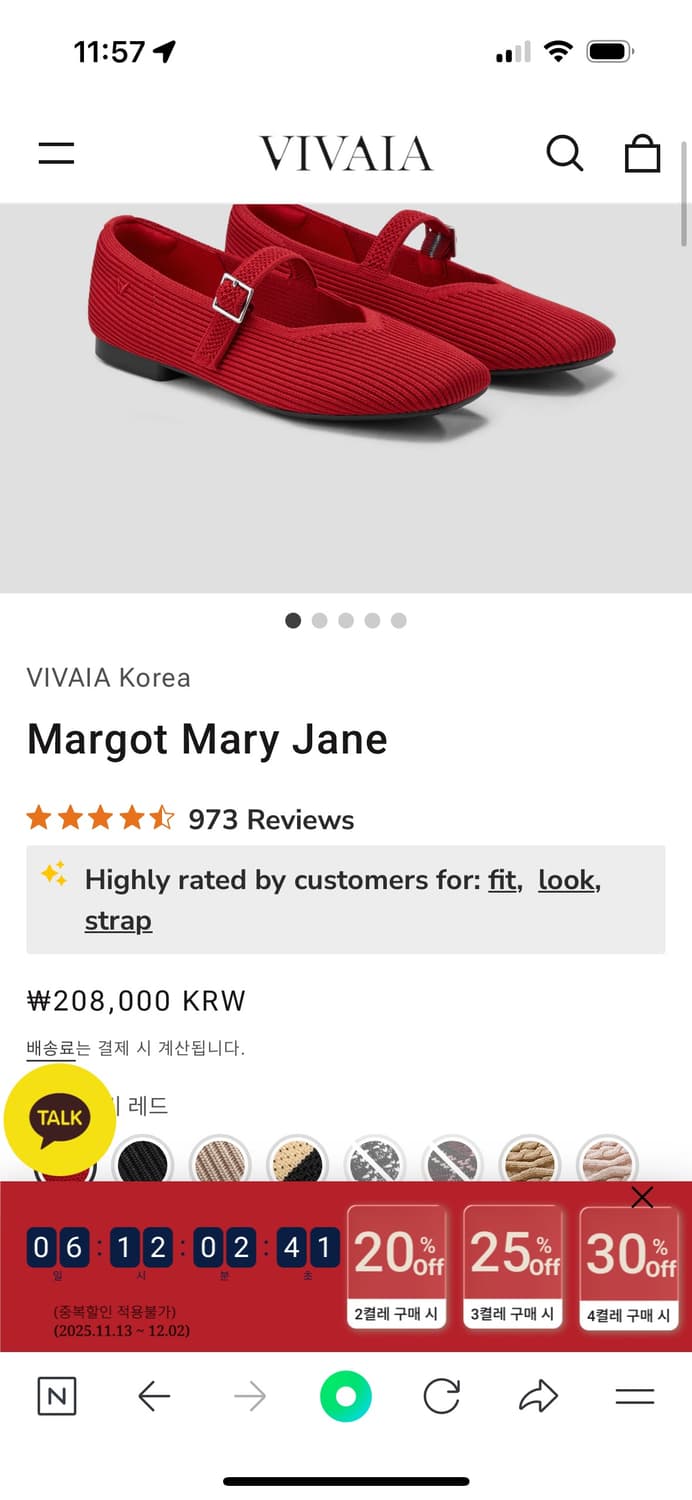Tap the 30% off 4켤레 구매 시 coupon
This screenshot has width=692, height=1500.
[x=630, y=1267]
